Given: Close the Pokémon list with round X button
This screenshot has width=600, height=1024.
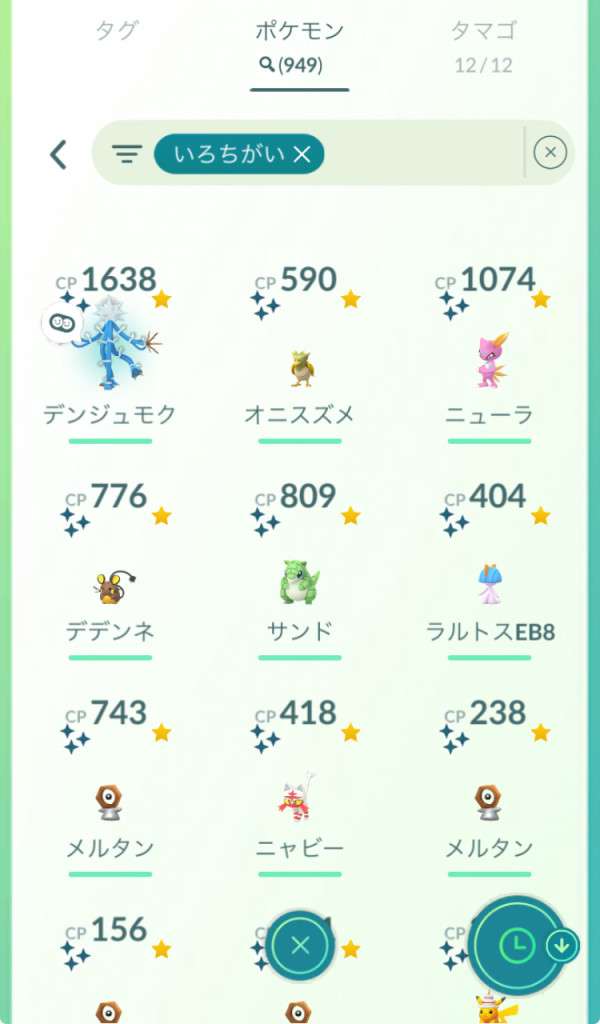Looking at the screenshot, I should [x=300, y=945].
